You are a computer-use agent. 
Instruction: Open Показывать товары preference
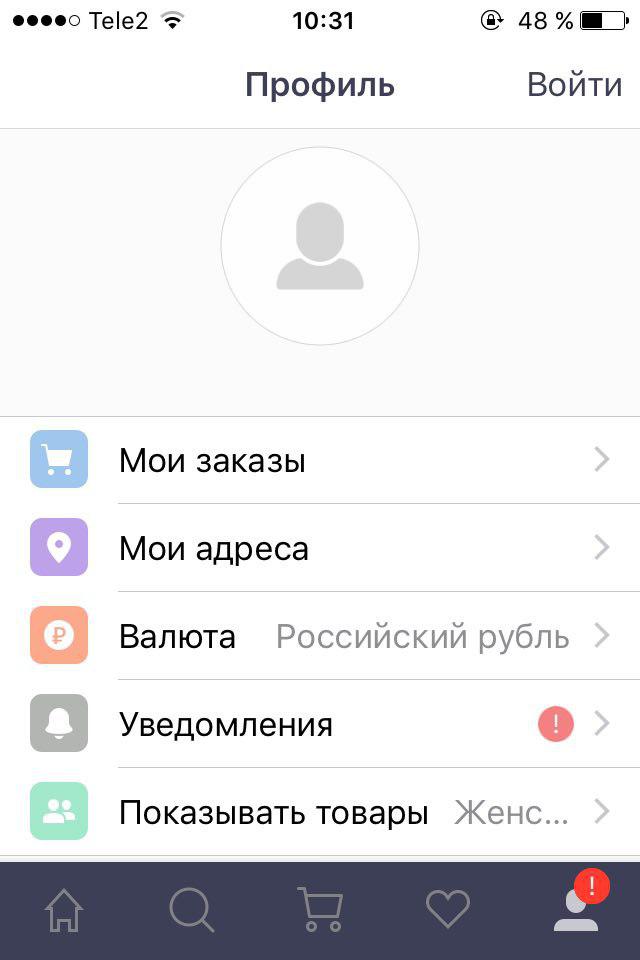(320, 812)
